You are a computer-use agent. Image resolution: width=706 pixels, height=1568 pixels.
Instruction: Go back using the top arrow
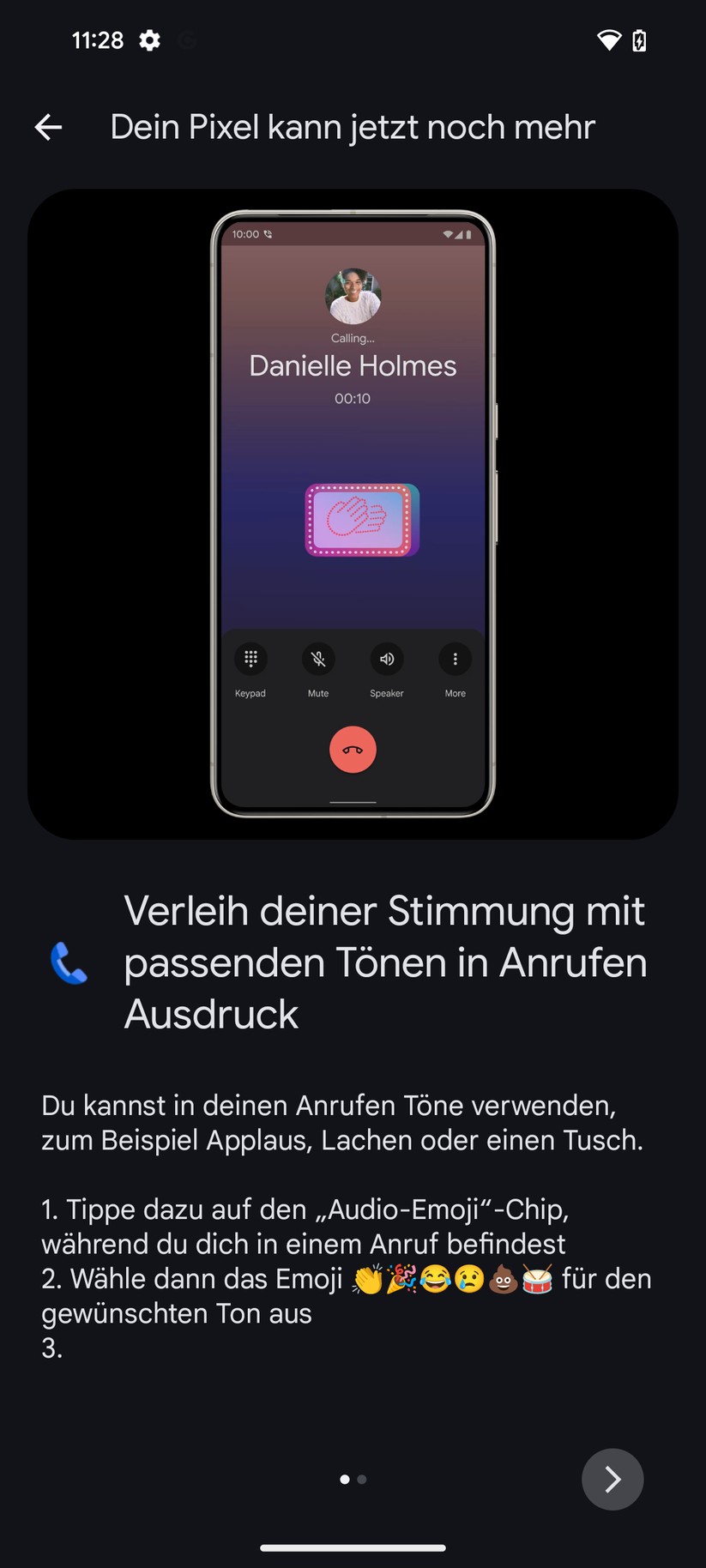click(x=48, y=128)
